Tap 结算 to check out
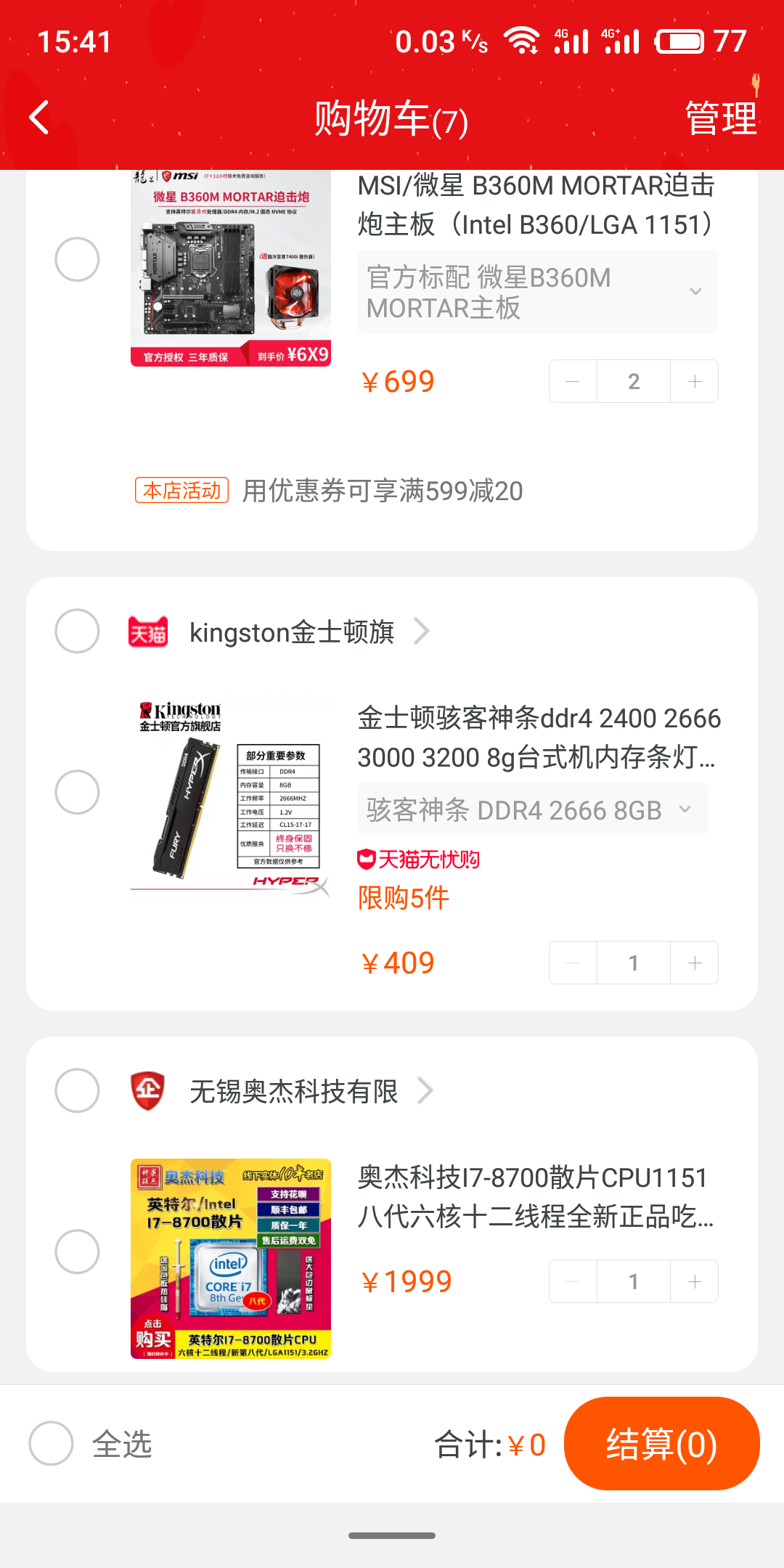This screenshot has height=1568, width=784. pyautogui.click(x=661, y=1444)
